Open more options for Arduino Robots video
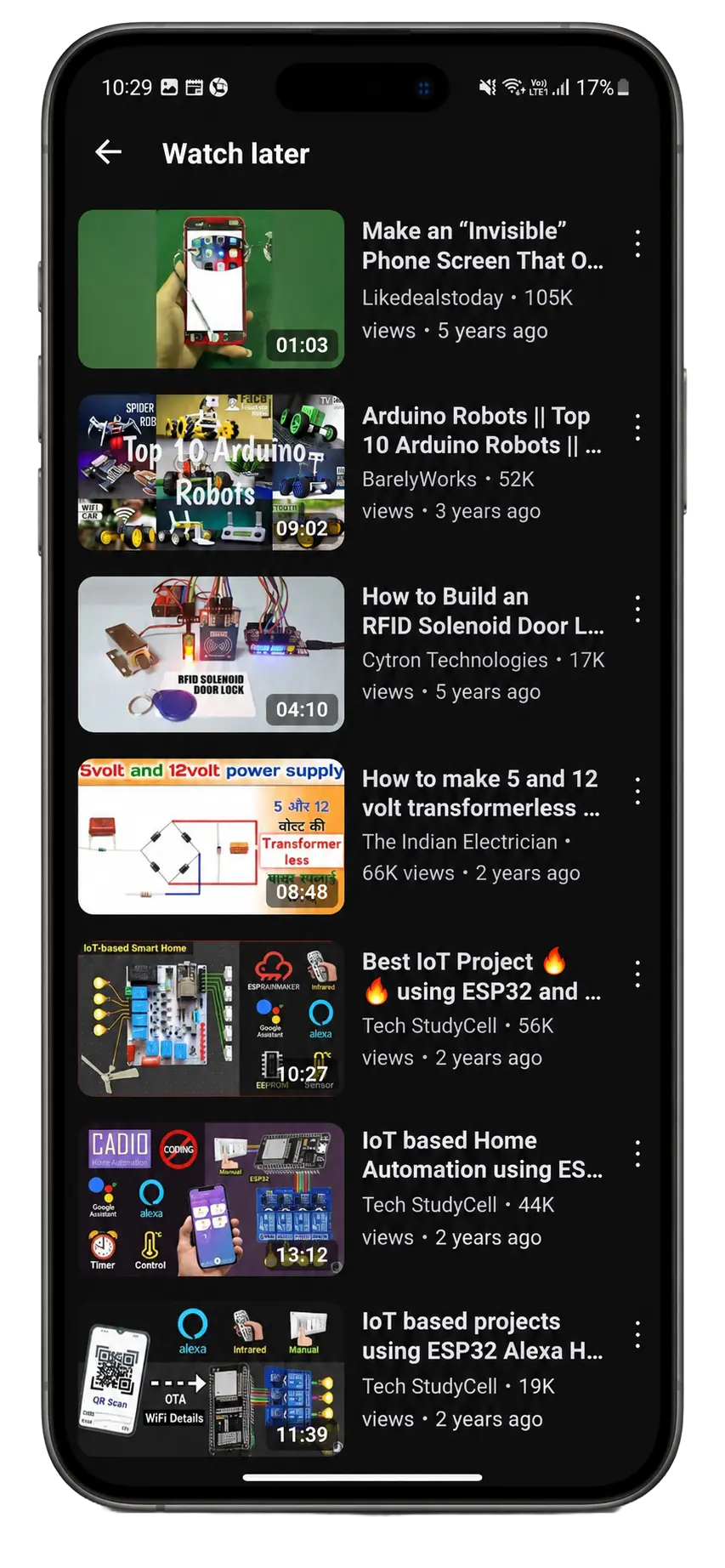Screen dimensions: 725x1568 [637, 428]
